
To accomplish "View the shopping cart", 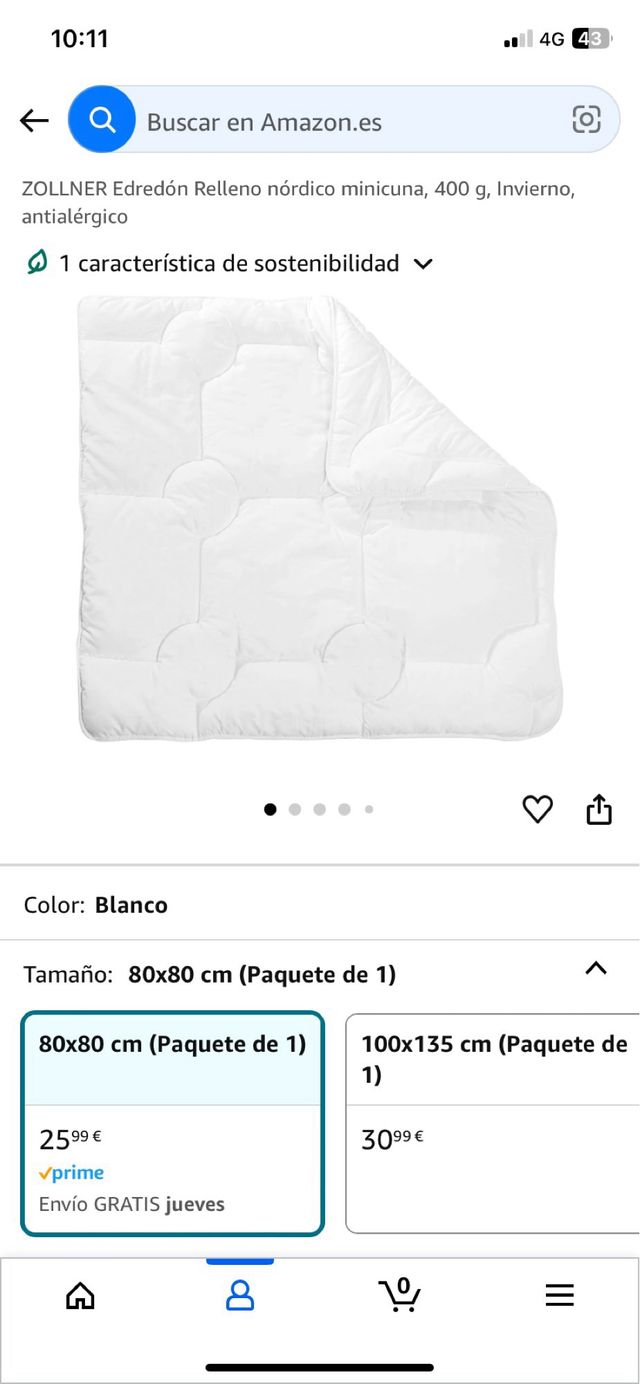I will point(400,1295).
